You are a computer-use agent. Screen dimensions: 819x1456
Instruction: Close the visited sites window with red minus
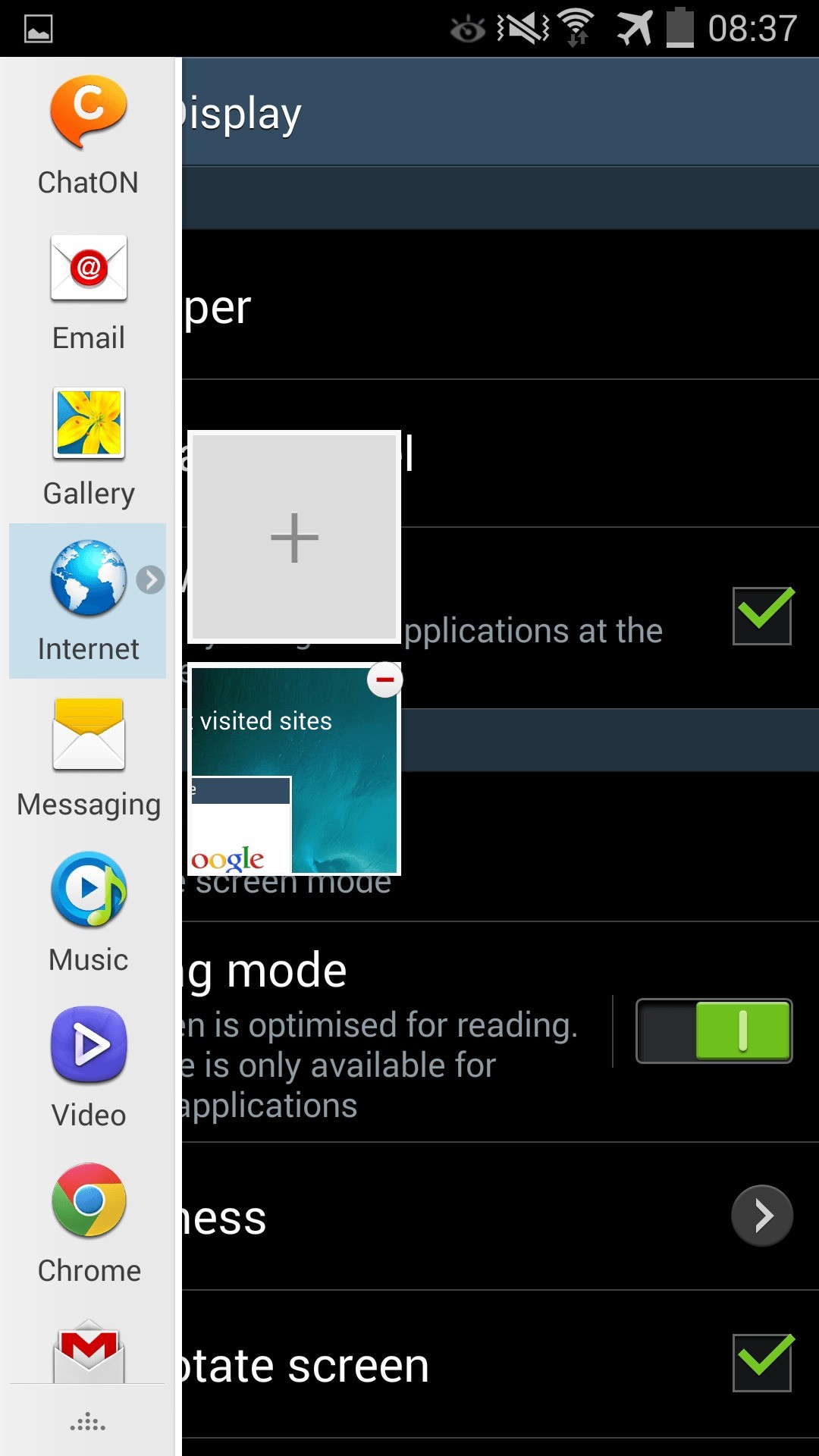(385, 680)
